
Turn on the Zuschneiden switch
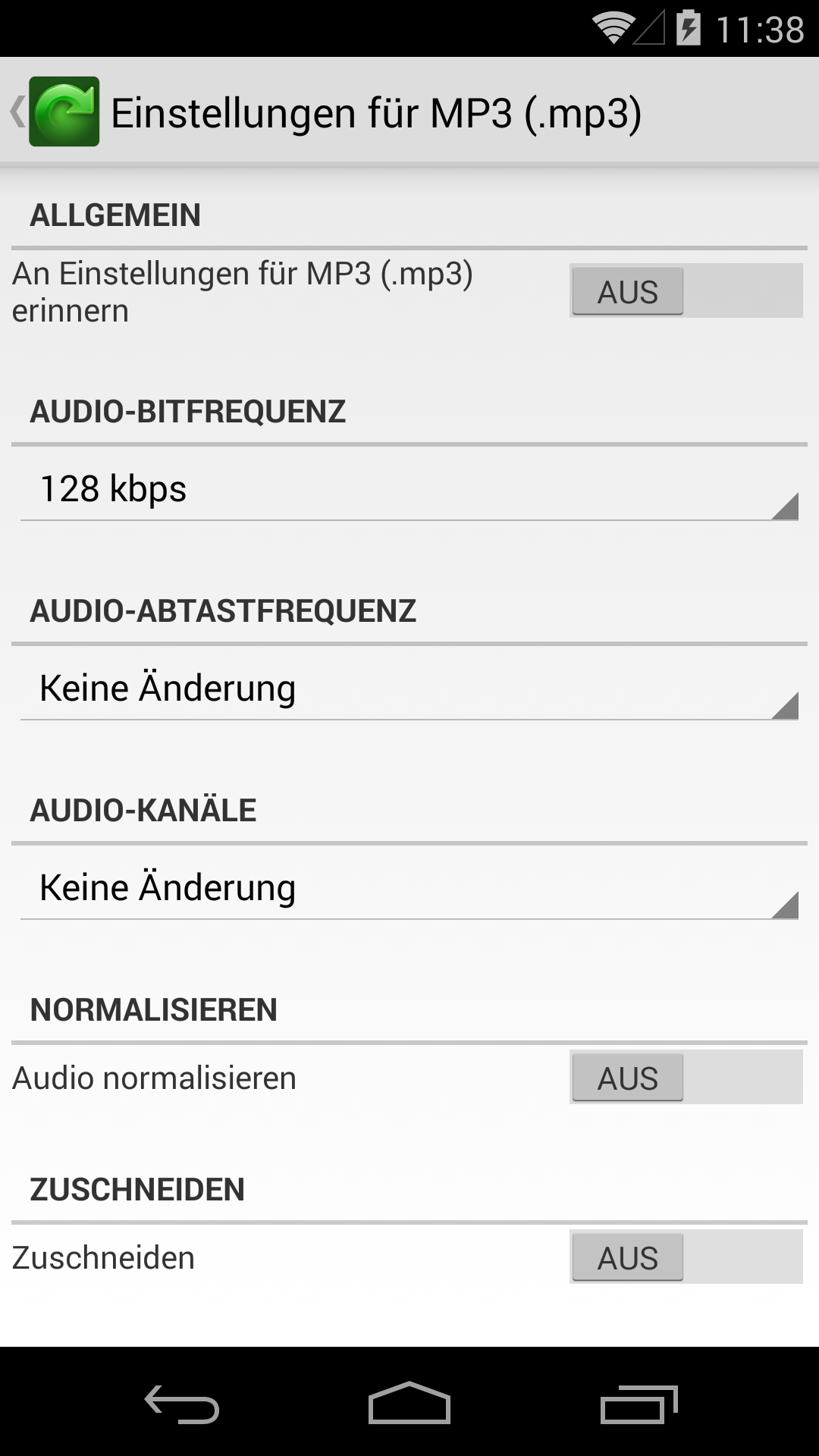[x=686, y=1257]
